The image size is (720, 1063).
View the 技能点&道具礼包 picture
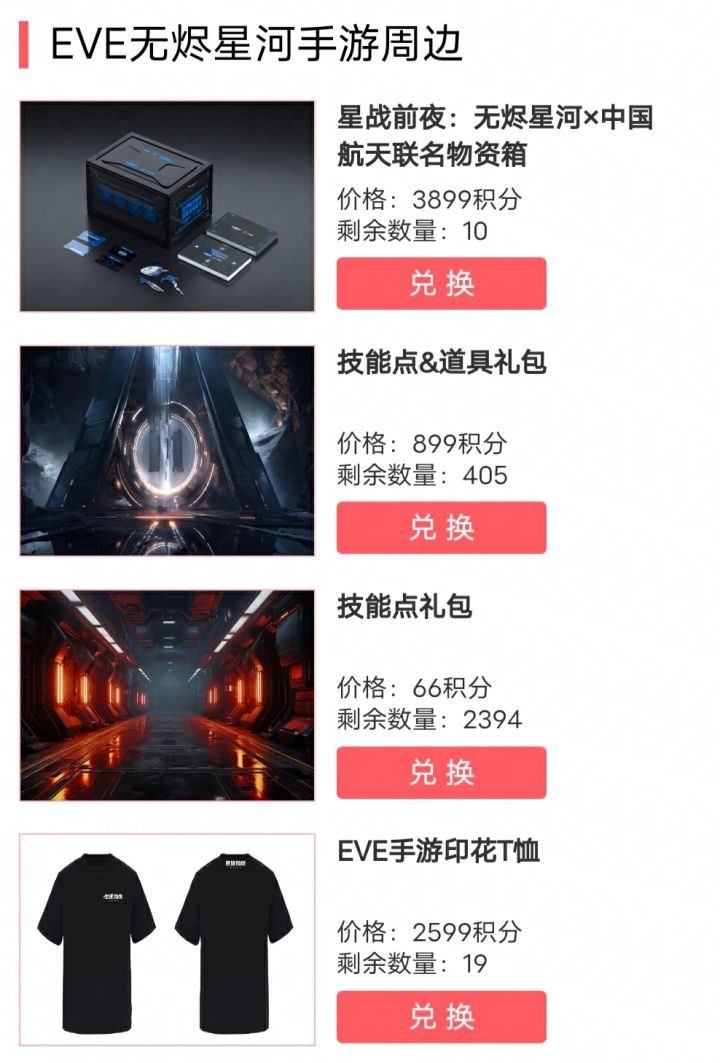point(167,450)
